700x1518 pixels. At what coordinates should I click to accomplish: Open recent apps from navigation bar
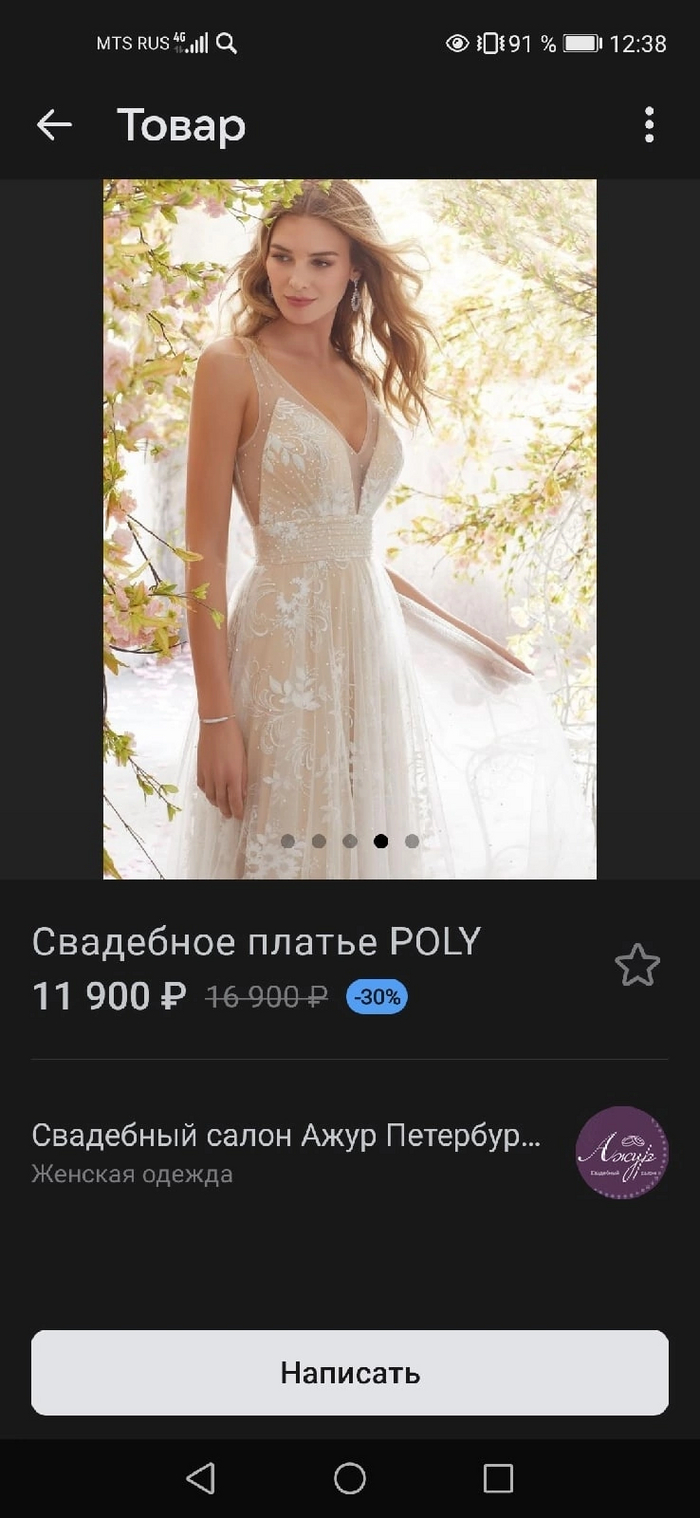point(498,1478)
